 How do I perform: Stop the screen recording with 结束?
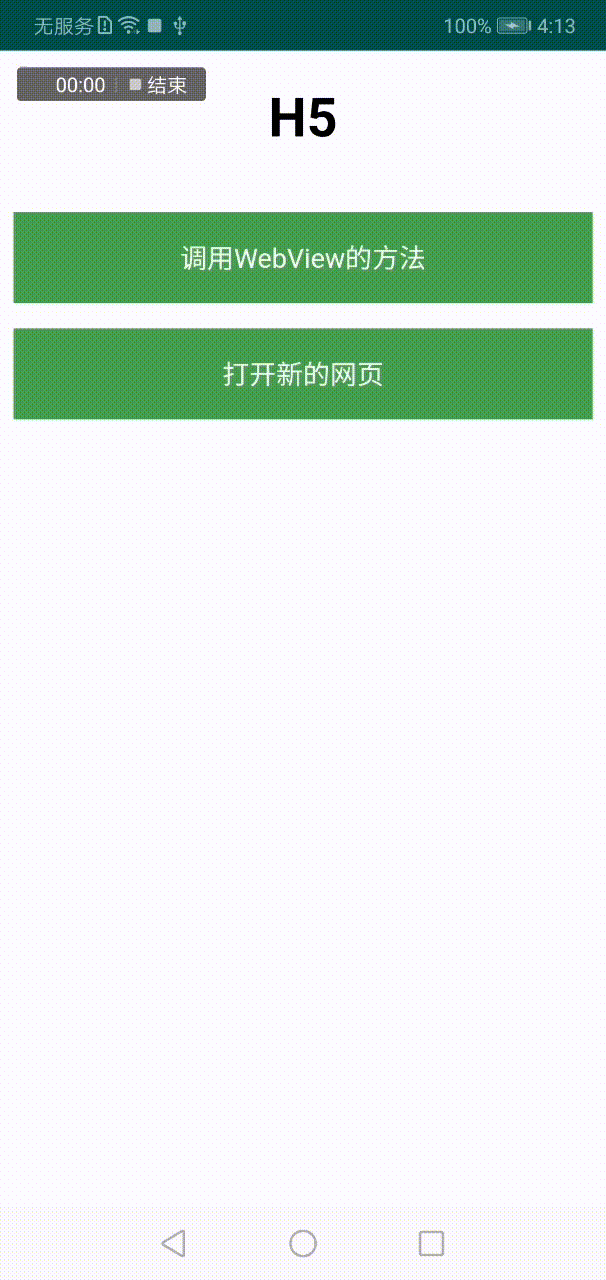[159, 85]
